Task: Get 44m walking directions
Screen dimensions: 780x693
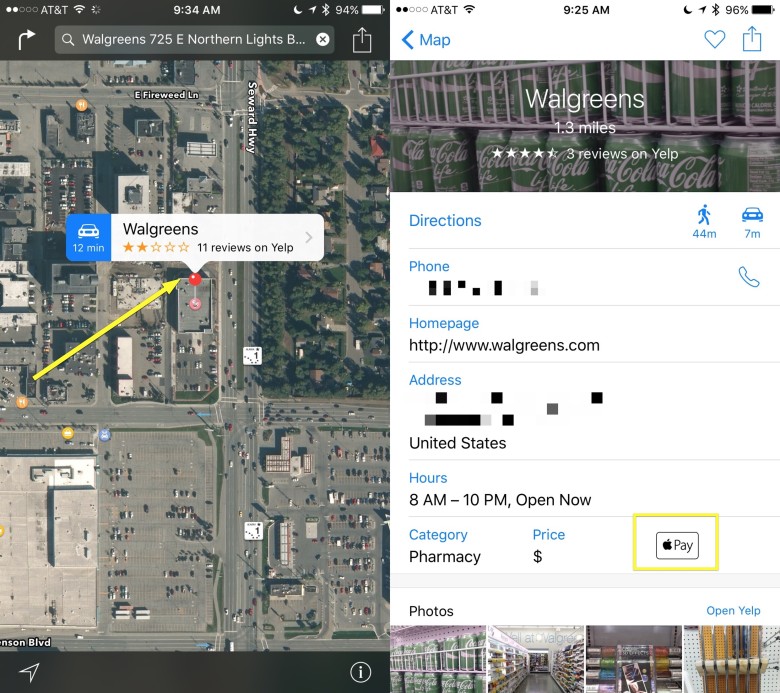Action: click(704, 221)
